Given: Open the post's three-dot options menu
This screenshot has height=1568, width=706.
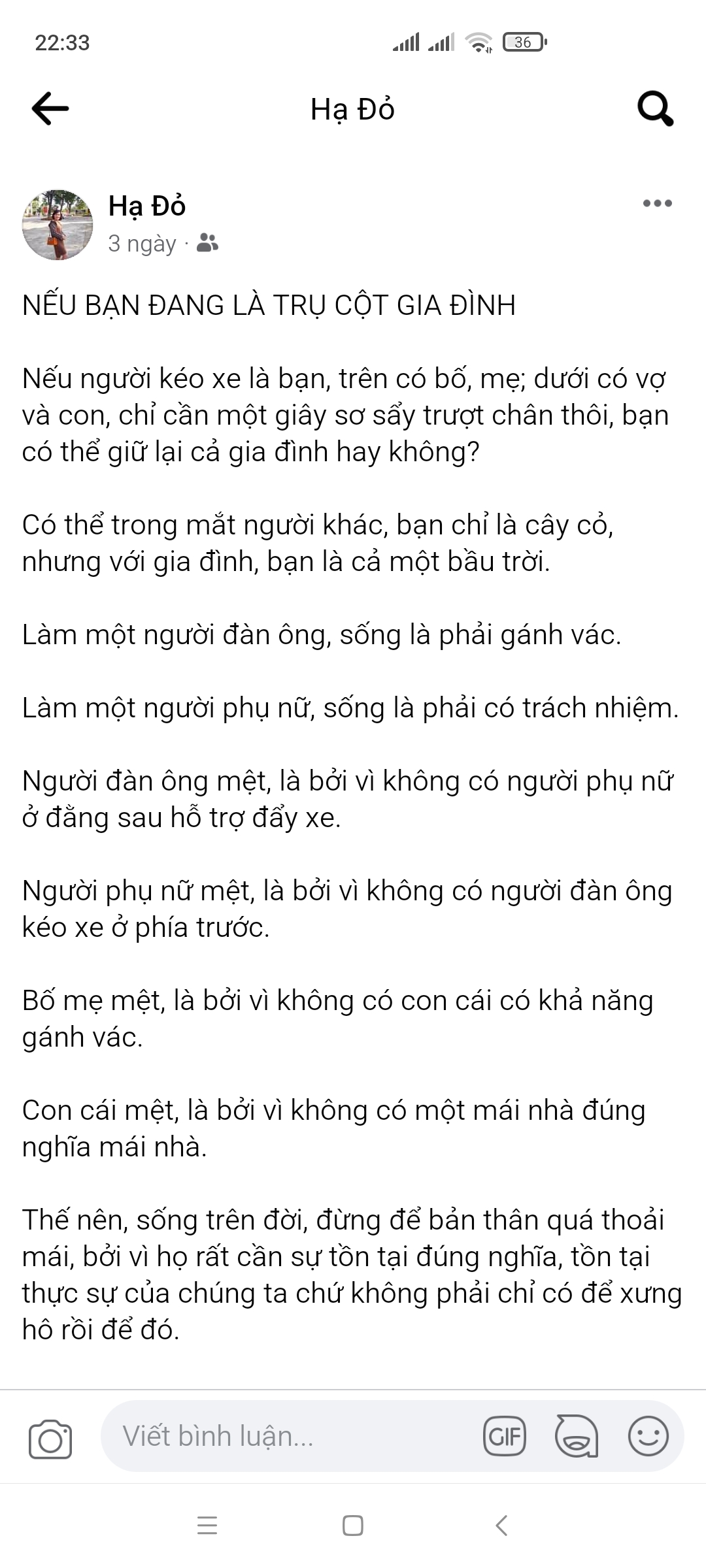Looking at the screenshot, I should click(x=657, y=203).
